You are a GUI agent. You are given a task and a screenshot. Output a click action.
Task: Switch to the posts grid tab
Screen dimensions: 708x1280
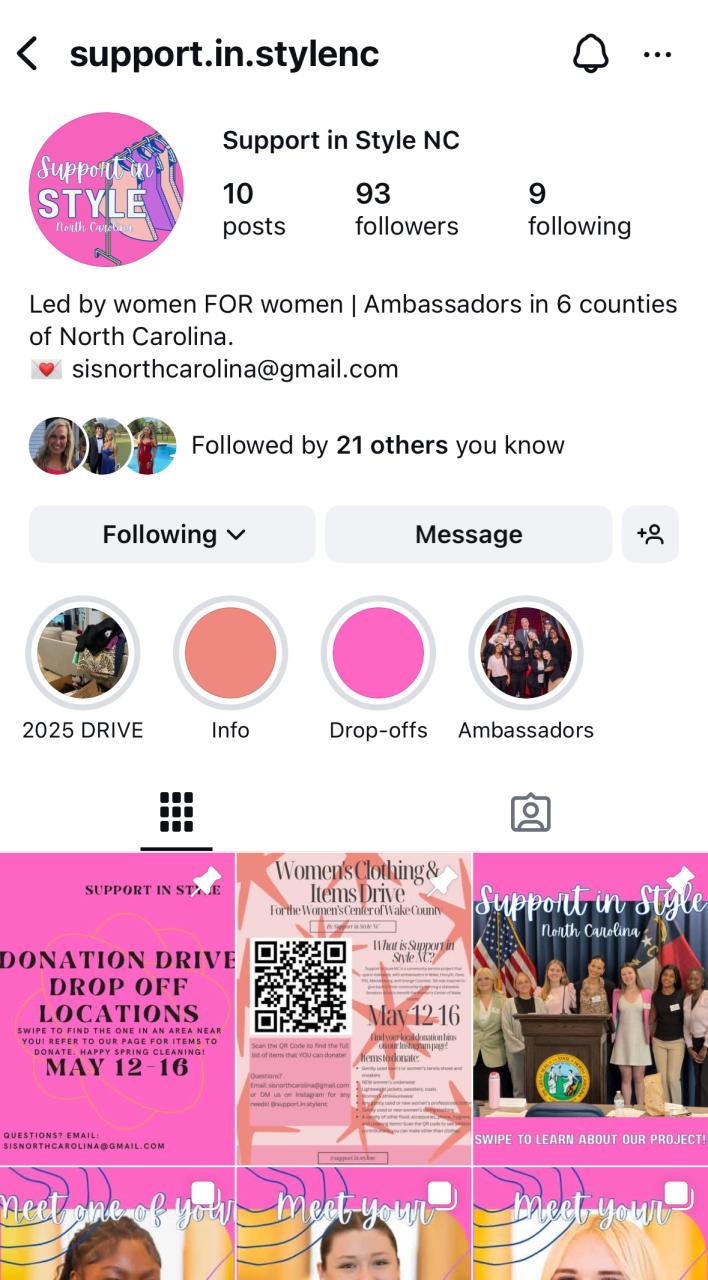pos(176,812)
